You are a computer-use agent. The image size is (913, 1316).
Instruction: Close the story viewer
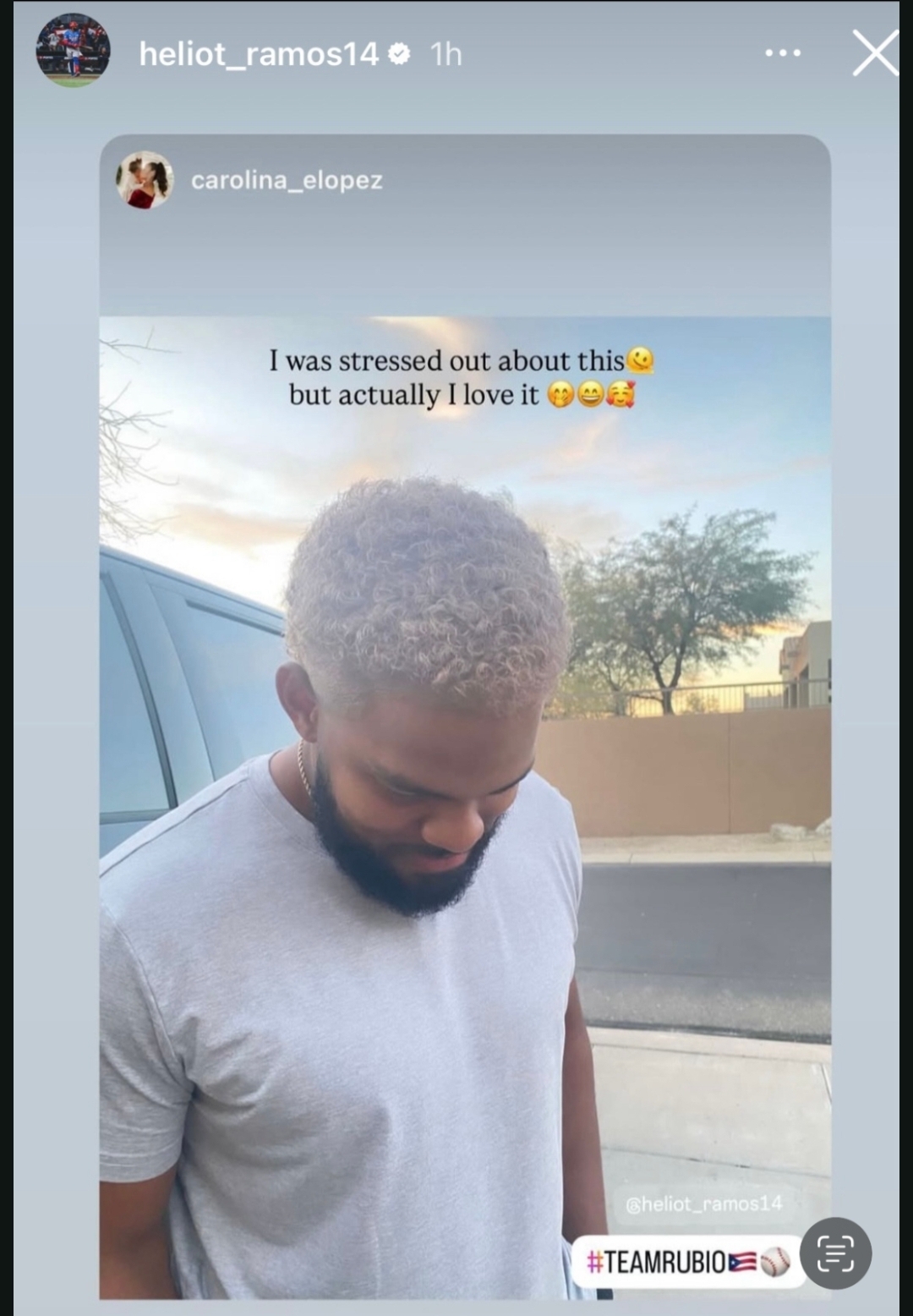coord(874,53)
